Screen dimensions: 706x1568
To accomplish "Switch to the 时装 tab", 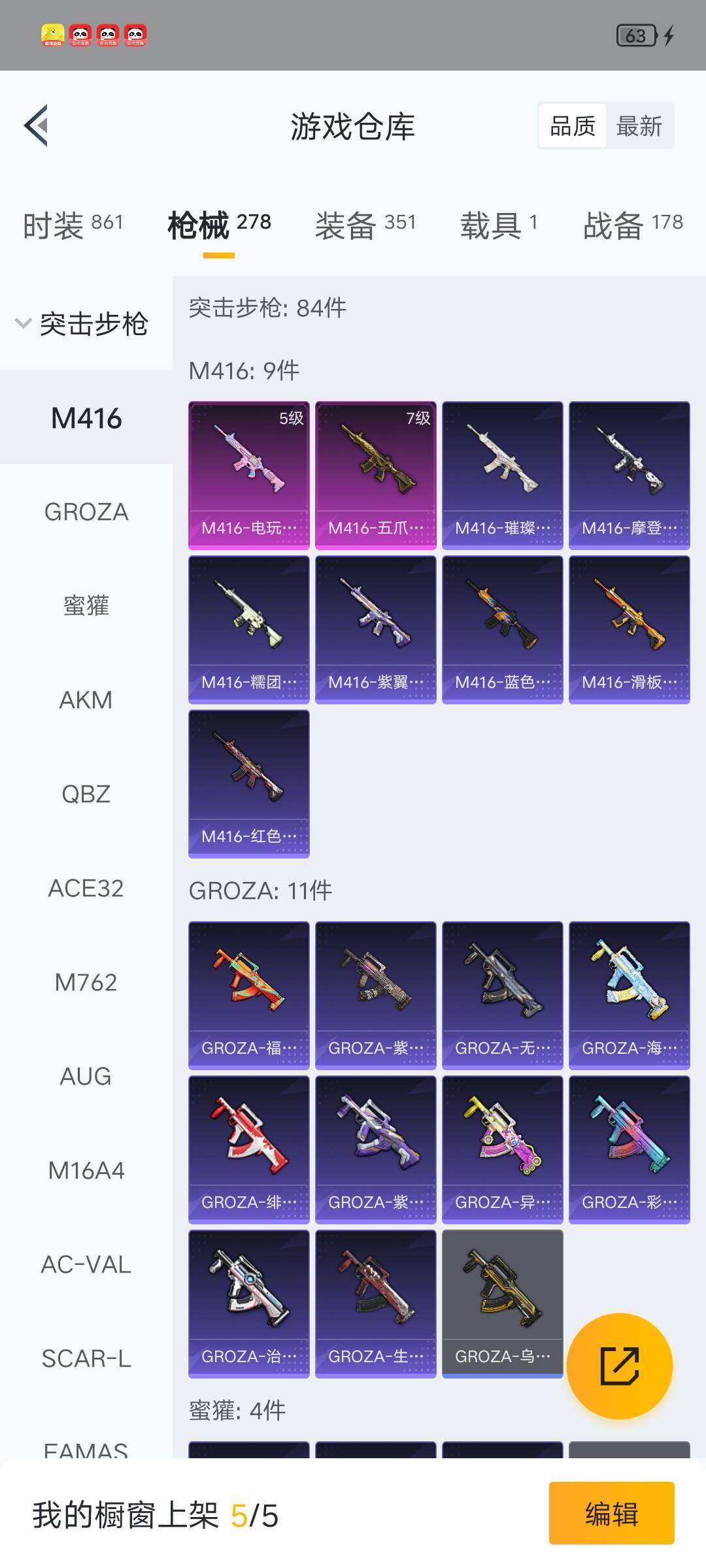I will (x=73, y=225).
